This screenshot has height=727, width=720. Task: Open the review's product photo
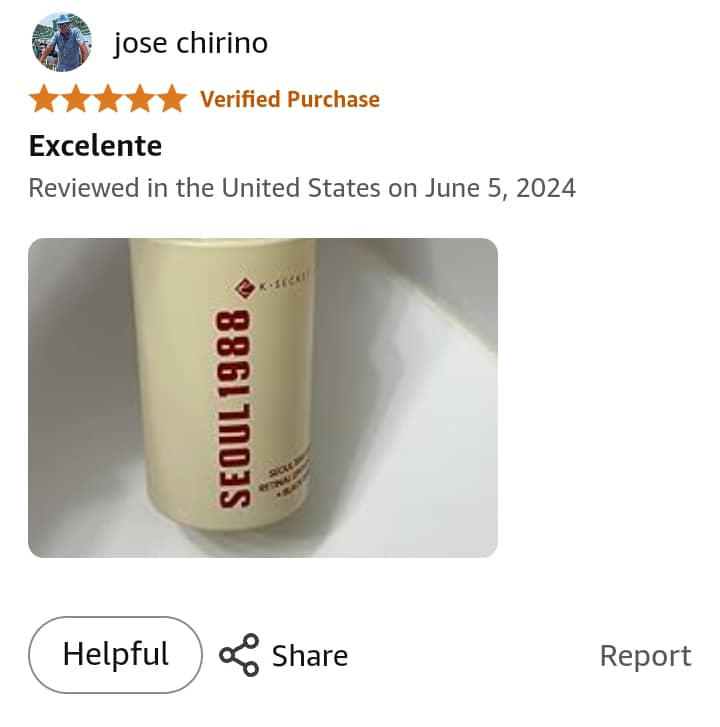click(x=262, y=397)
